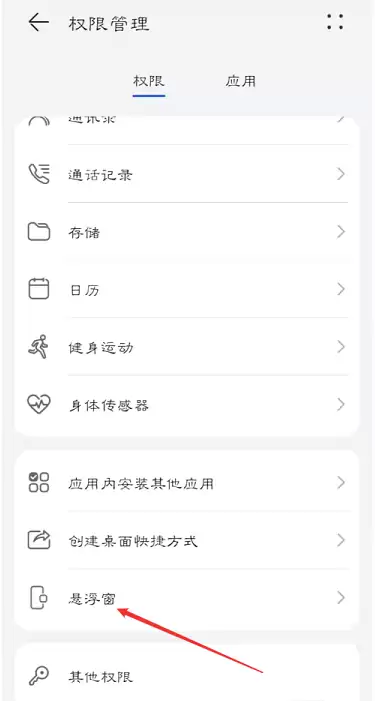The image size is (375, 701).
Task: Open the 存储 permission row
Action: click(187, 232)
